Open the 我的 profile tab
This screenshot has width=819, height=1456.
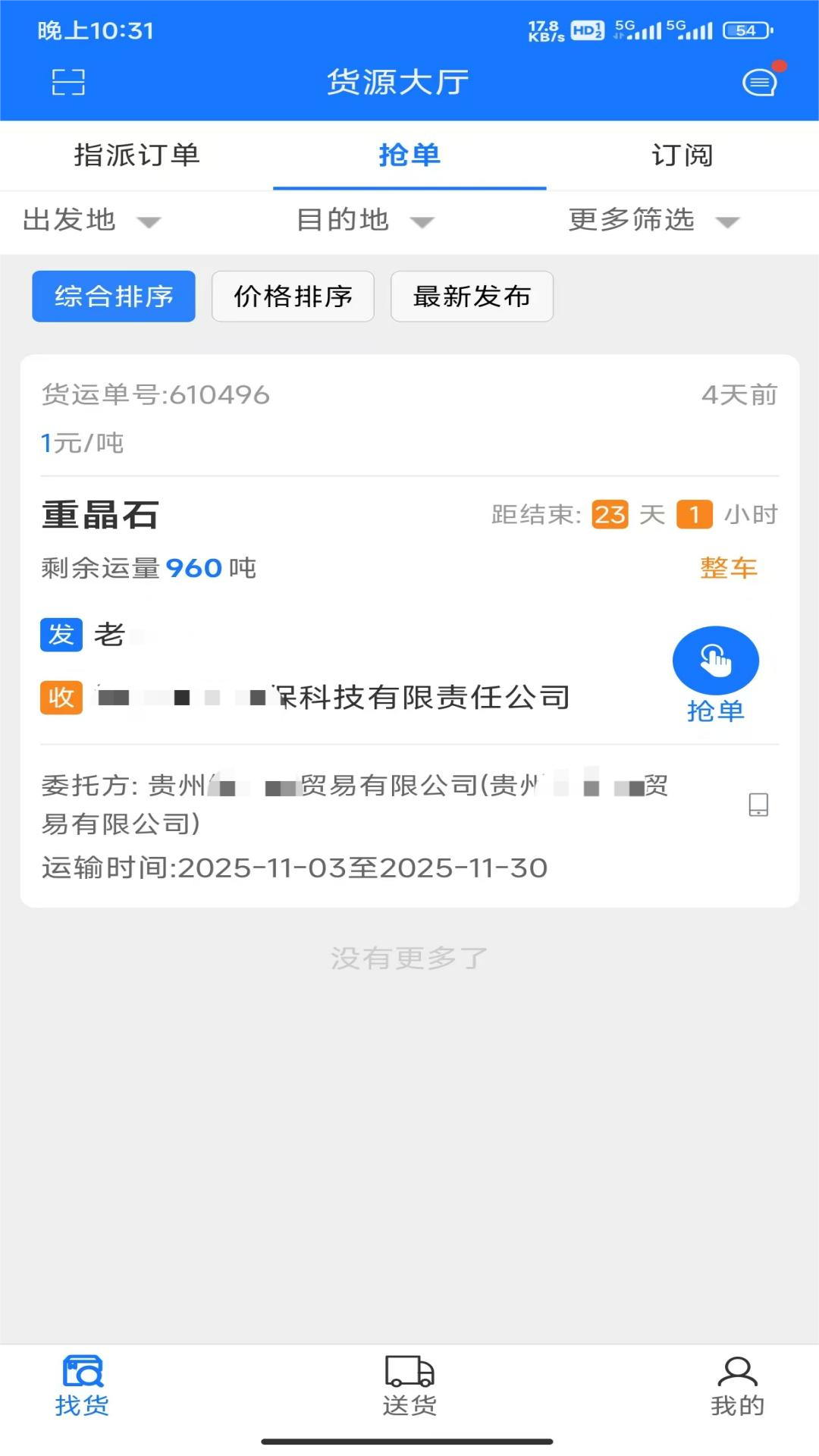[737, 1387]
